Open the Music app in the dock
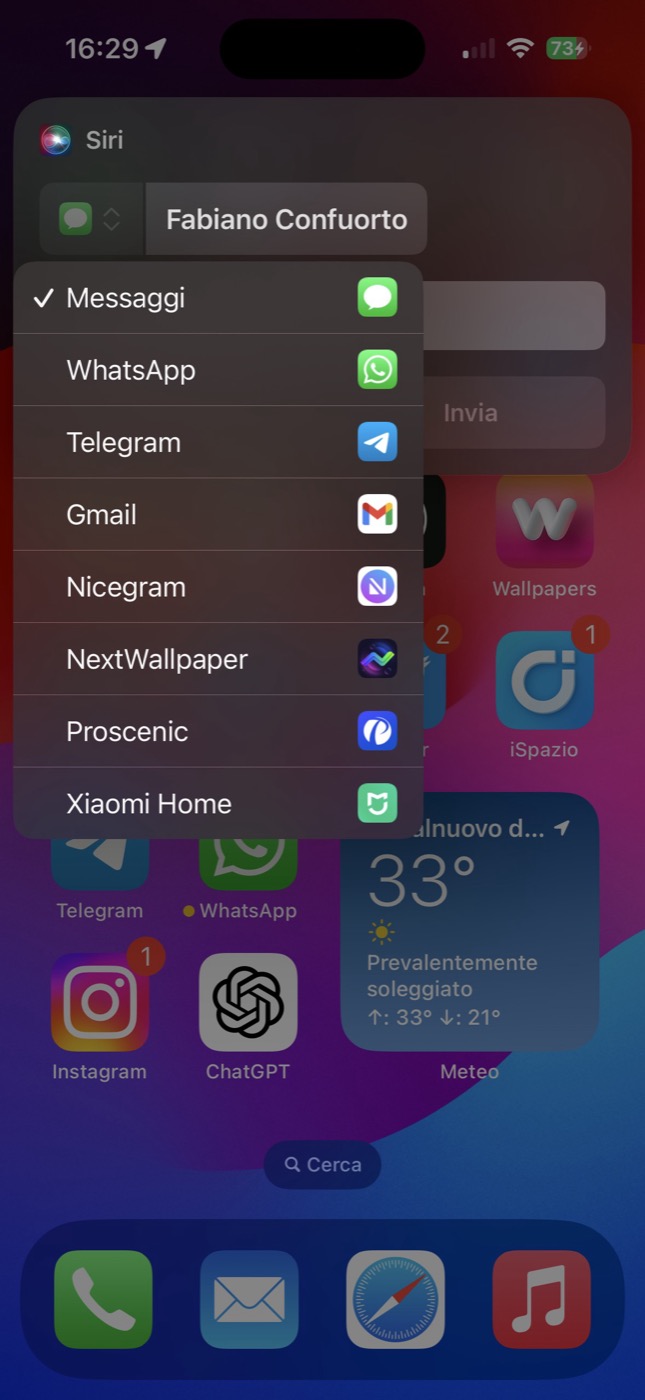This screenshot has width=645, height=1400. tap(542, 1300)
